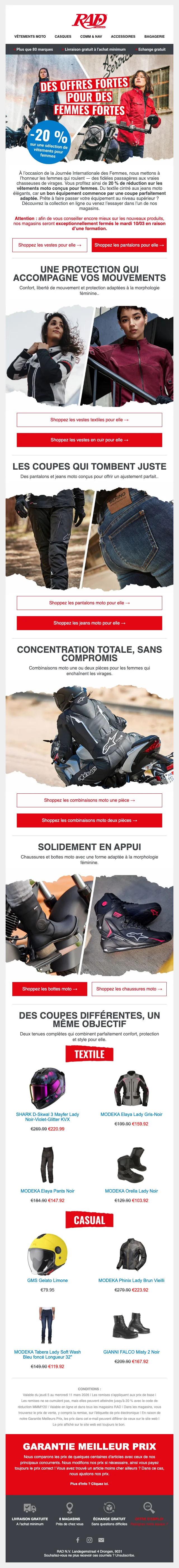Go to the Accessoires section
Image resolution: width=179 pixels, height=1568 pixels.
tap(123, 37)
